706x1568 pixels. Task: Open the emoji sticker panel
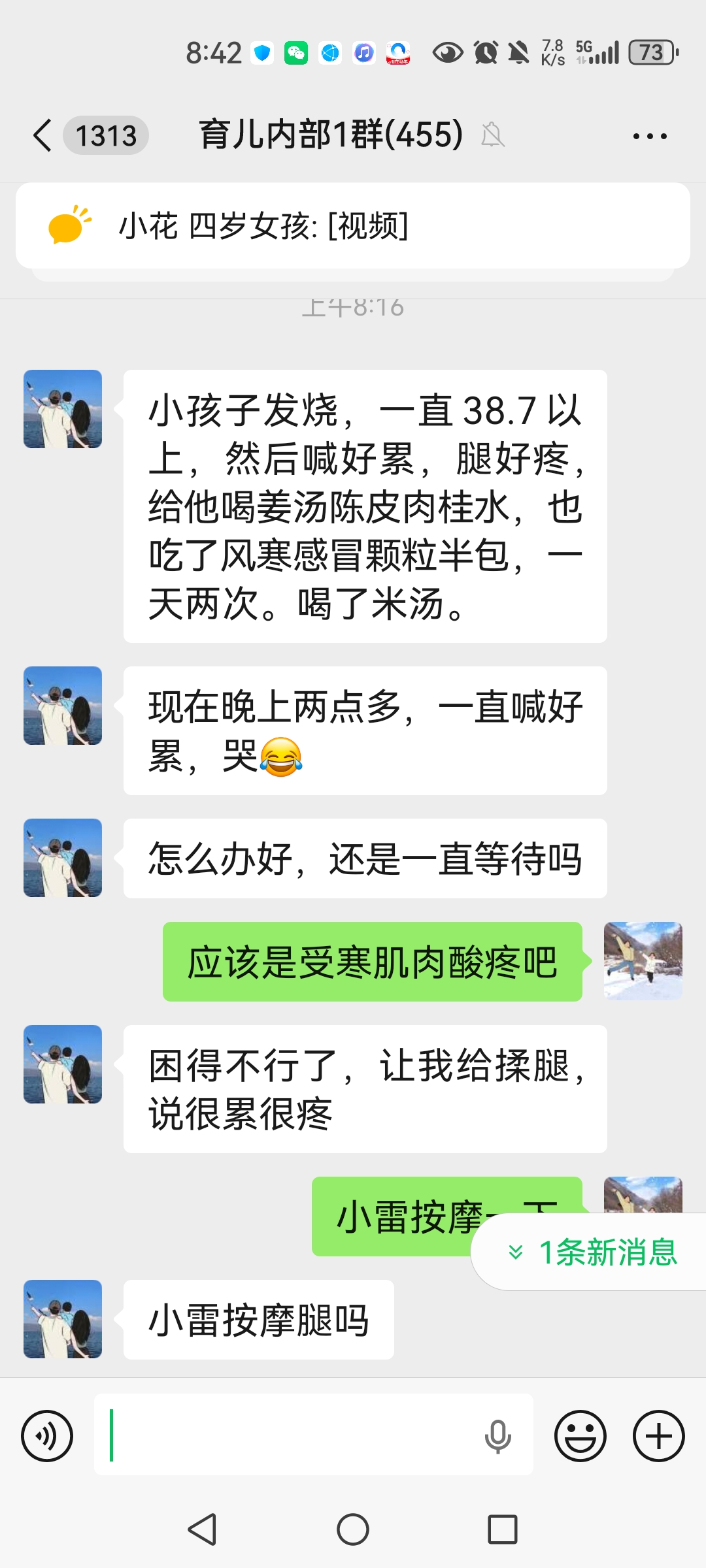(580, 1435)
